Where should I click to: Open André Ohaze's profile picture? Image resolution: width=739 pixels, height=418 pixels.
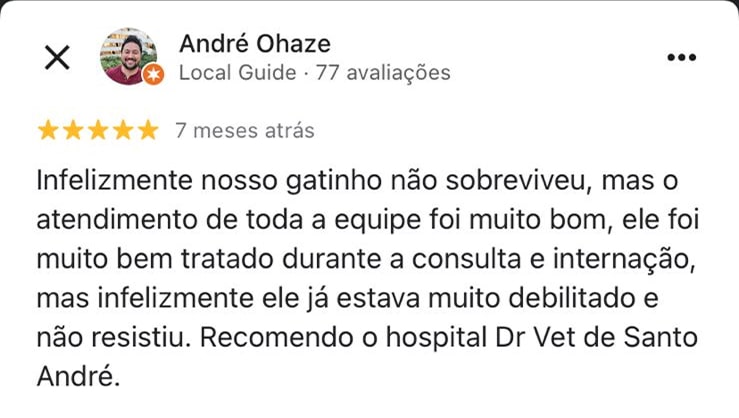128,56
